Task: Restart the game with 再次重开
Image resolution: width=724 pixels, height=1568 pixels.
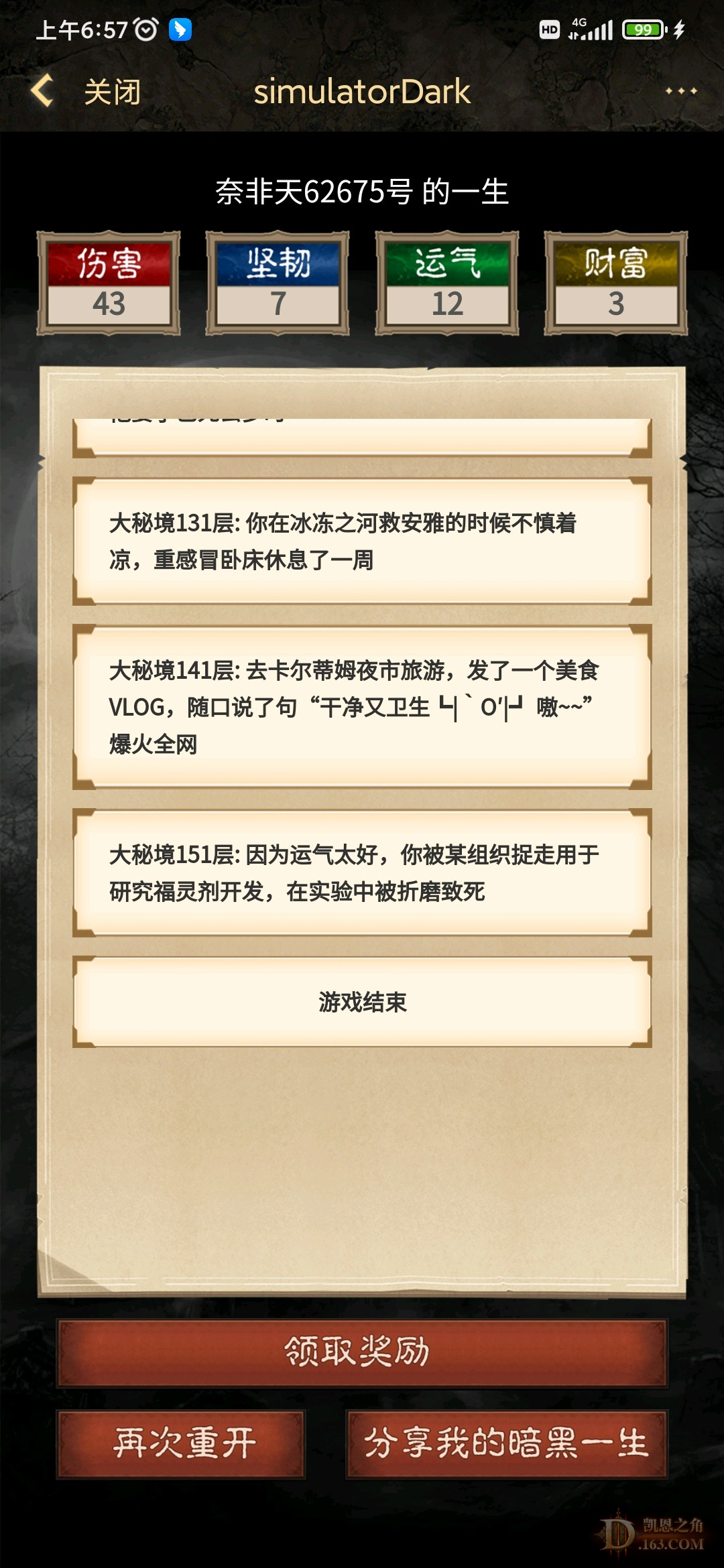Action: (181, 1443)
